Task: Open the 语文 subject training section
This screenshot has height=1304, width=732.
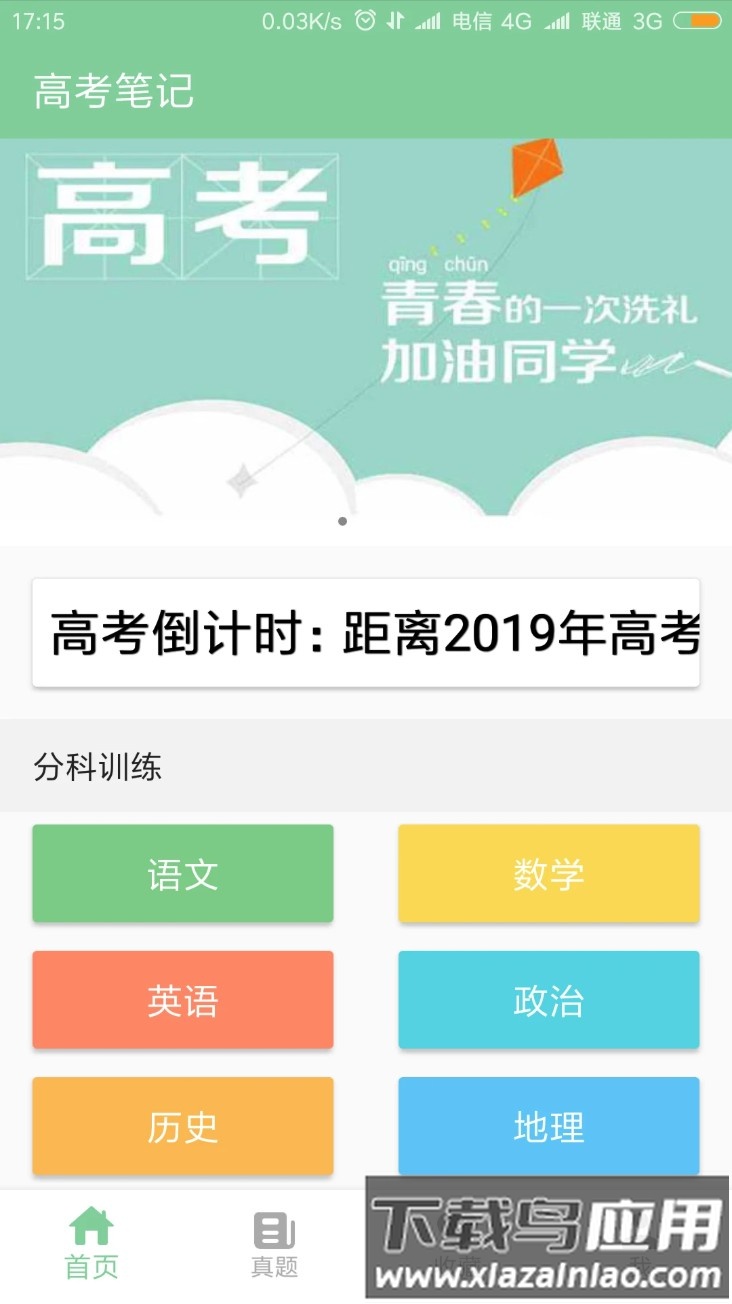Action: tap(182, 873)
